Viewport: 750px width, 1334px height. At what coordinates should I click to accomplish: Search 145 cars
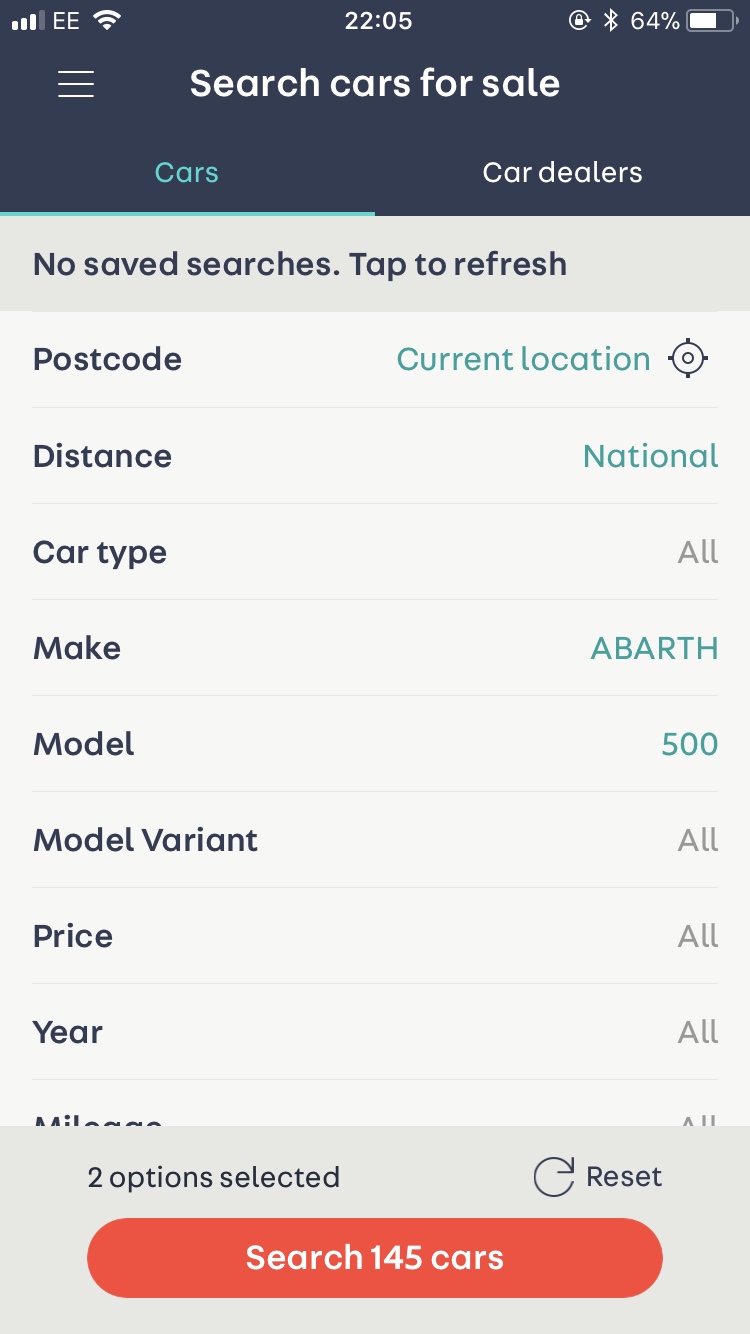(375, 1258)
